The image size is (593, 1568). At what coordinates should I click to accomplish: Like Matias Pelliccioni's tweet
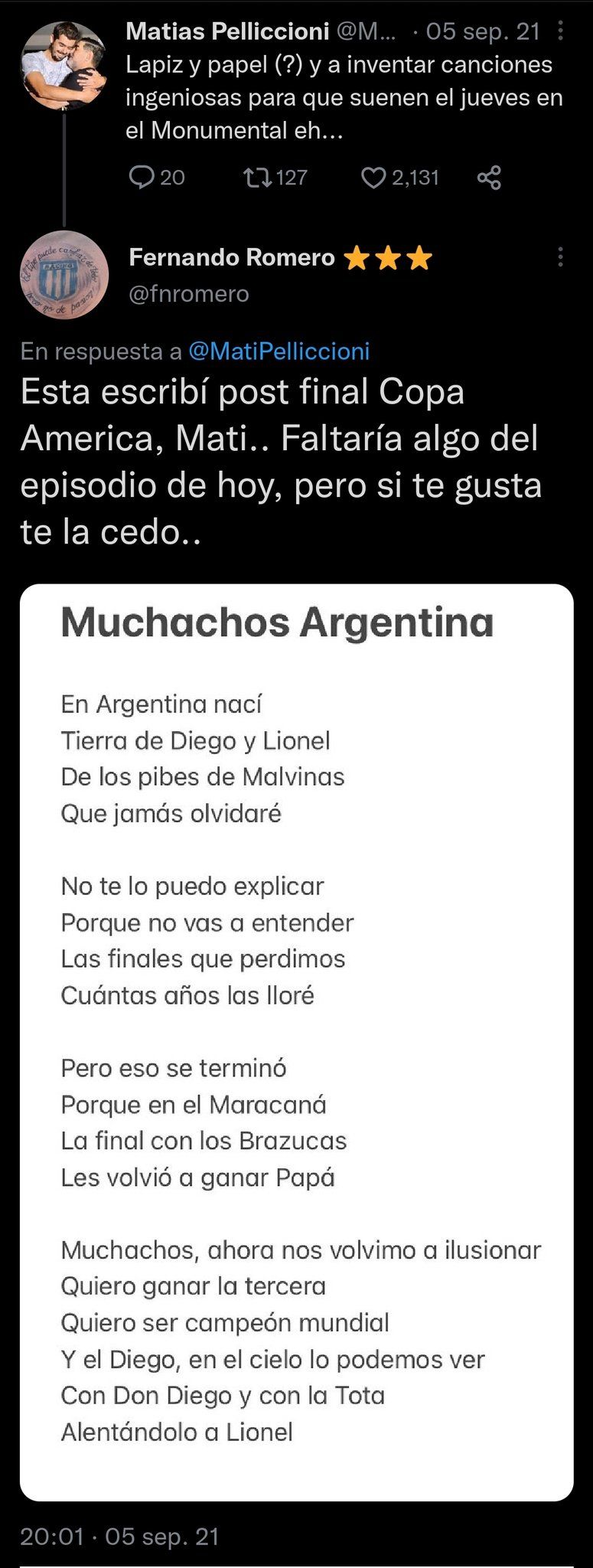373,178
